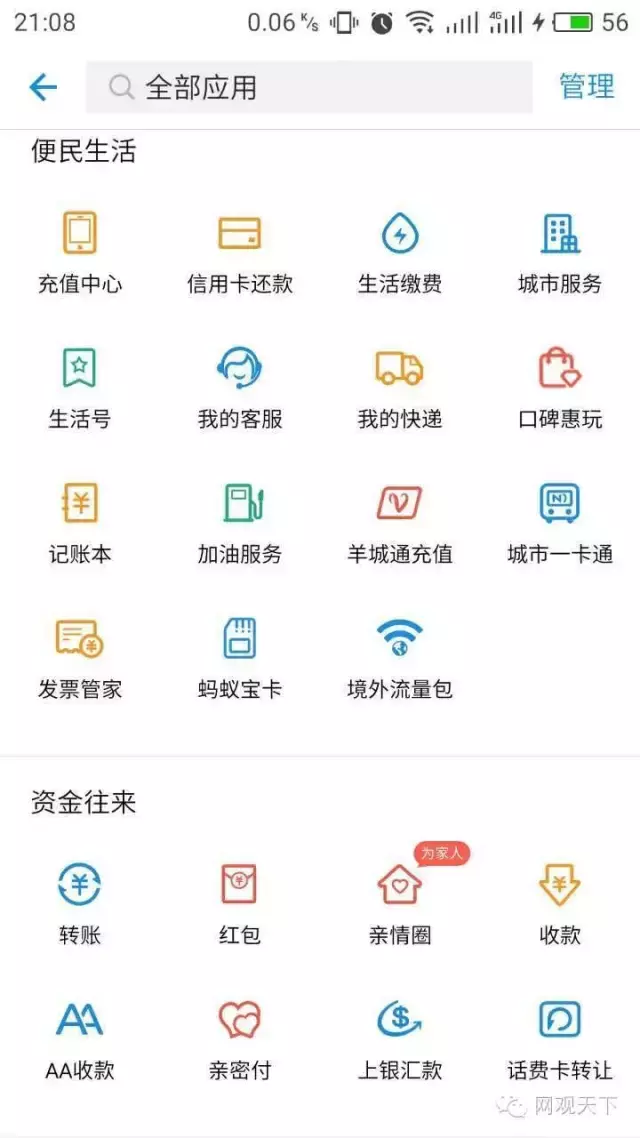640x1138 pixels.
Task: Go back using the arrow icon
Action: (43, 87)
